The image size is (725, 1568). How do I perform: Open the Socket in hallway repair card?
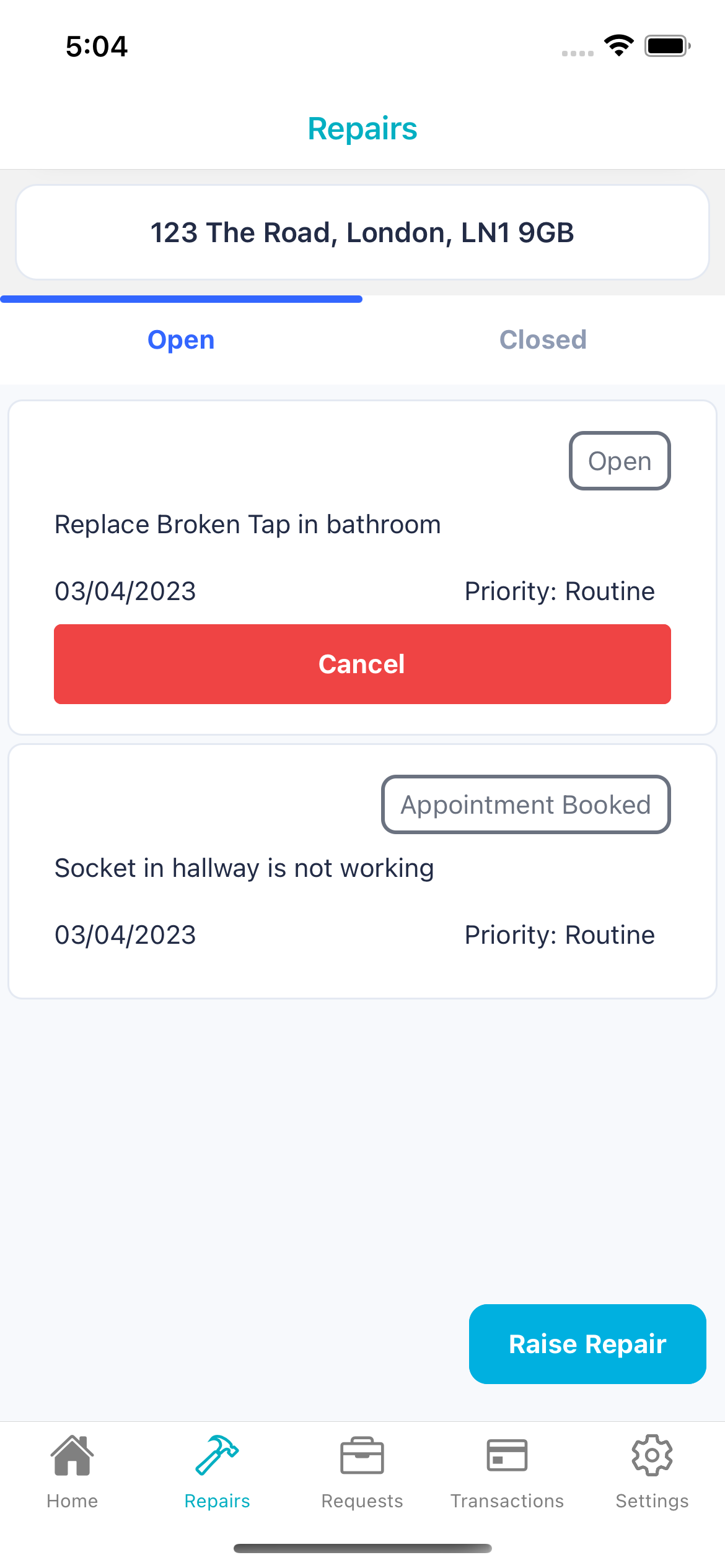click(x=244, y=868)
